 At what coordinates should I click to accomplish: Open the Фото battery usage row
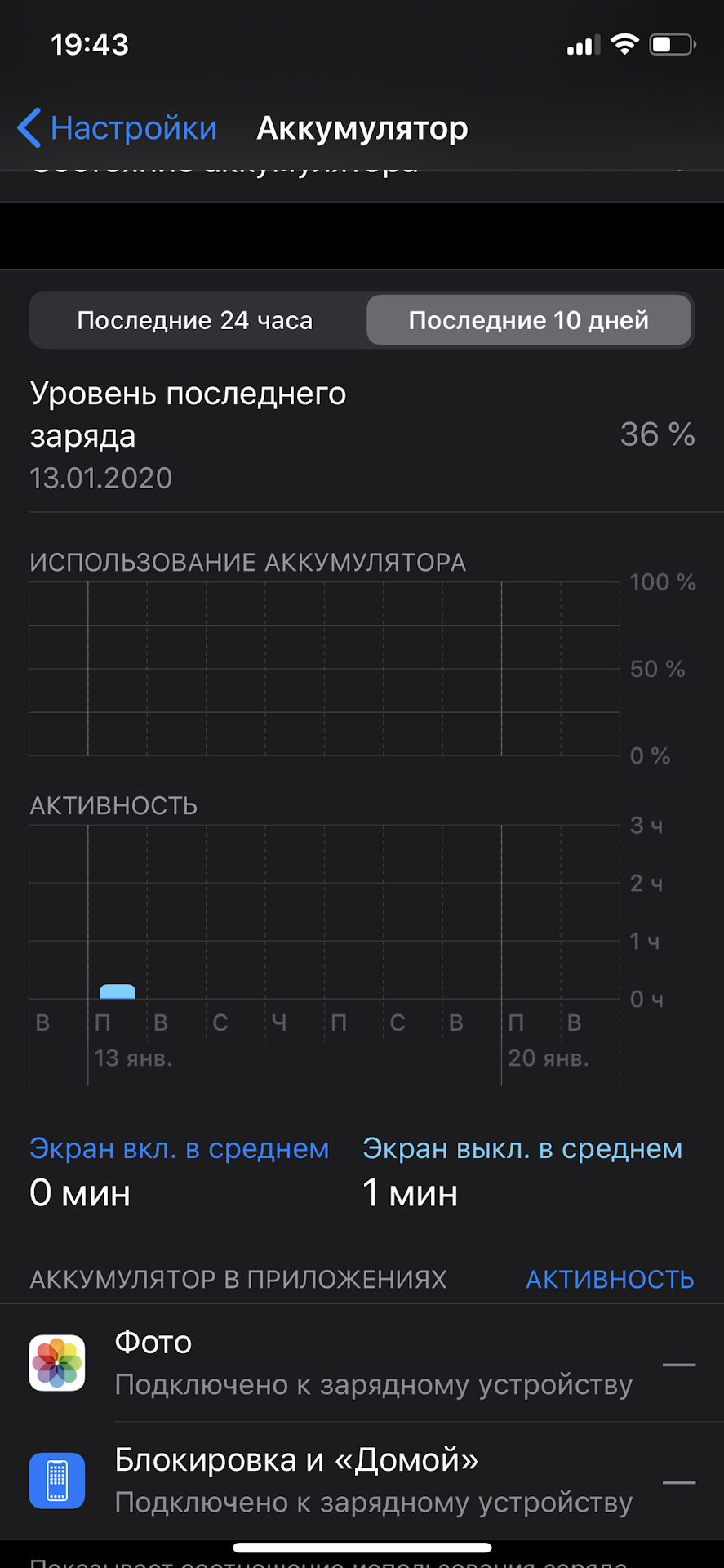tap(362, 1363)
